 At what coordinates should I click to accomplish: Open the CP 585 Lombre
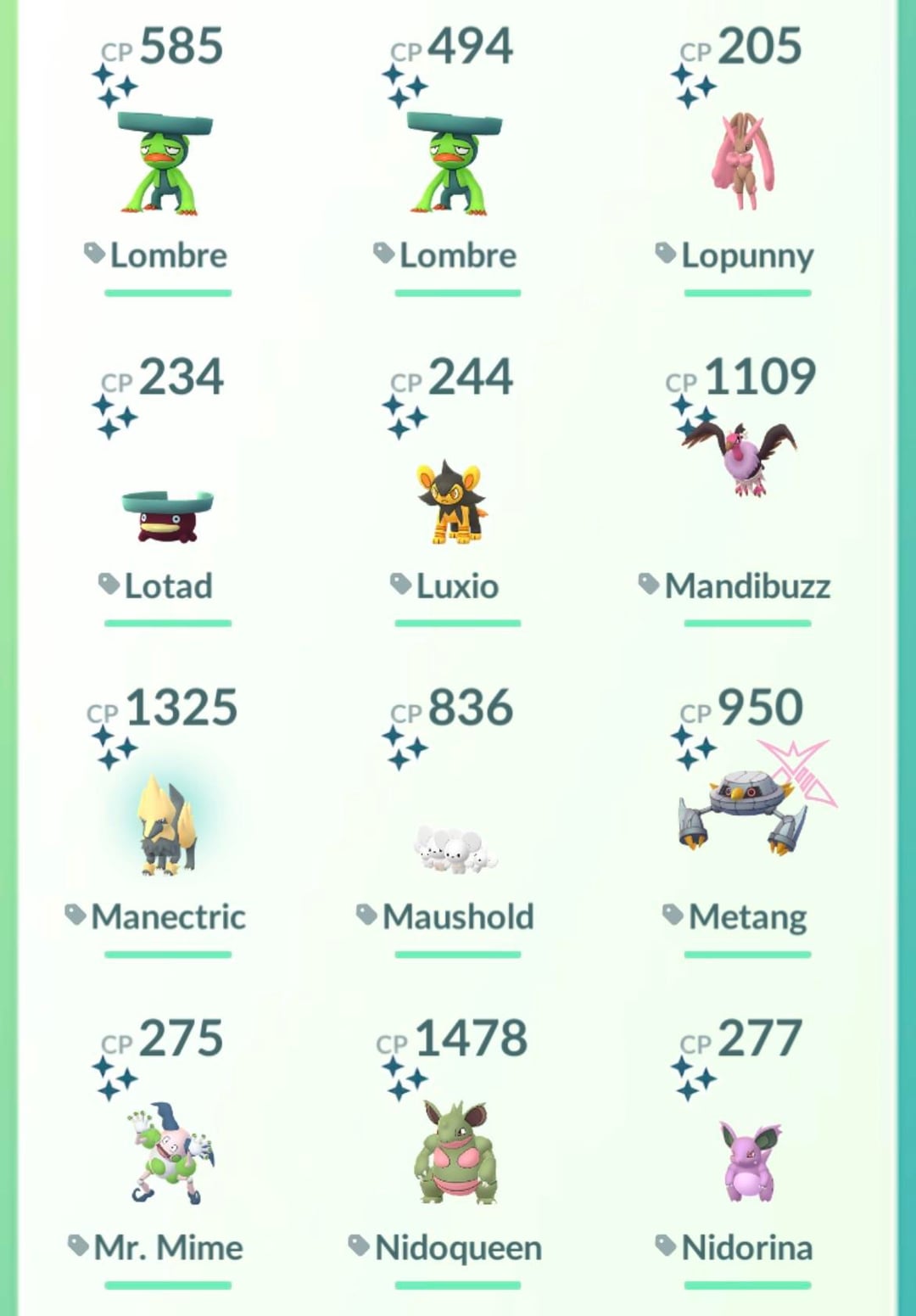tap(166, 163)
